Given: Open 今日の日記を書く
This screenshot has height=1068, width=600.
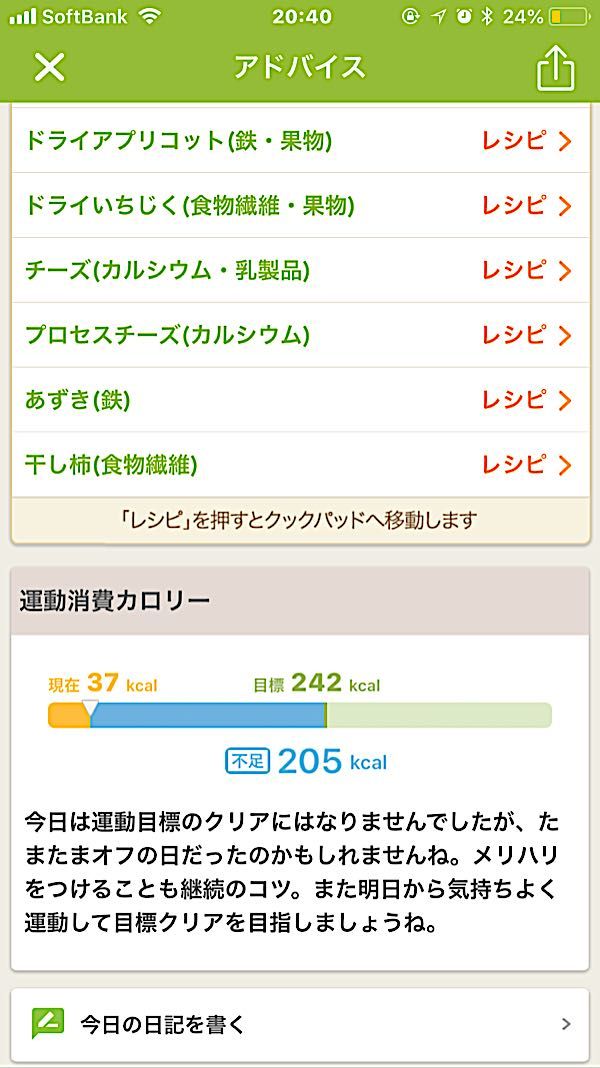Looking at the screenshot, I should pos(300,1025).
